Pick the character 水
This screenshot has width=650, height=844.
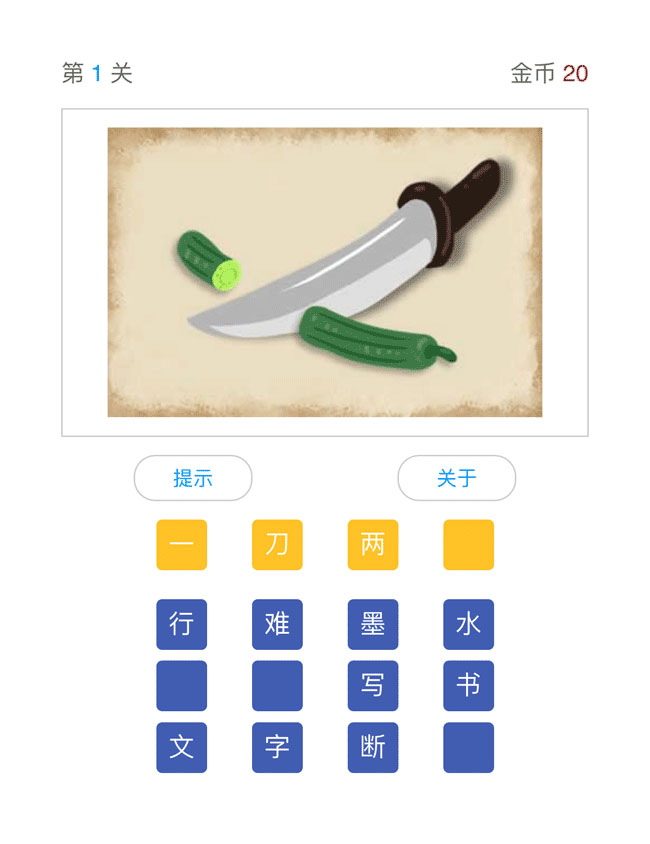point(468,624)
